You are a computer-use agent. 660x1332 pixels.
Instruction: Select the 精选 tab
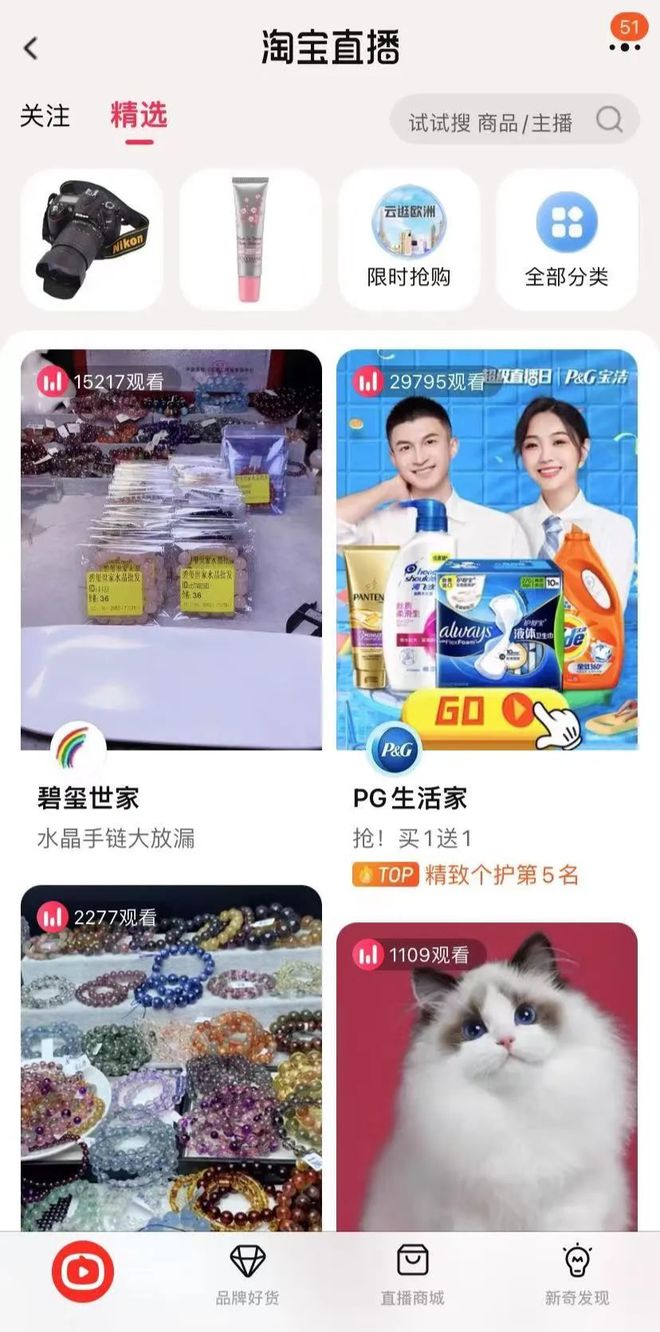[x=139, y=118]
